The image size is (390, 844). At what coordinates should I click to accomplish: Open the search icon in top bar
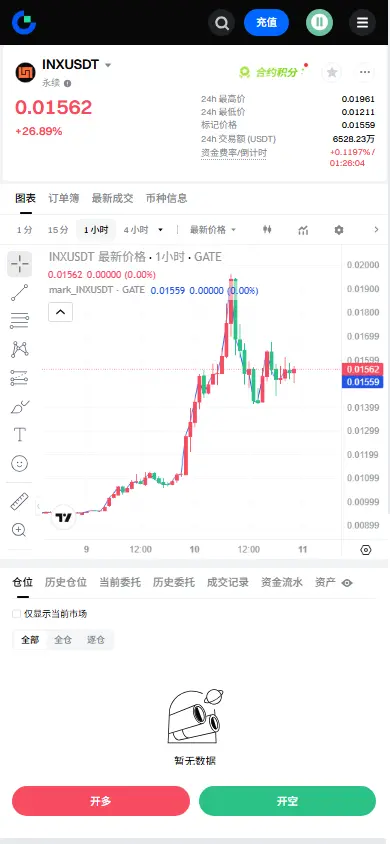(x=222, y=23)
